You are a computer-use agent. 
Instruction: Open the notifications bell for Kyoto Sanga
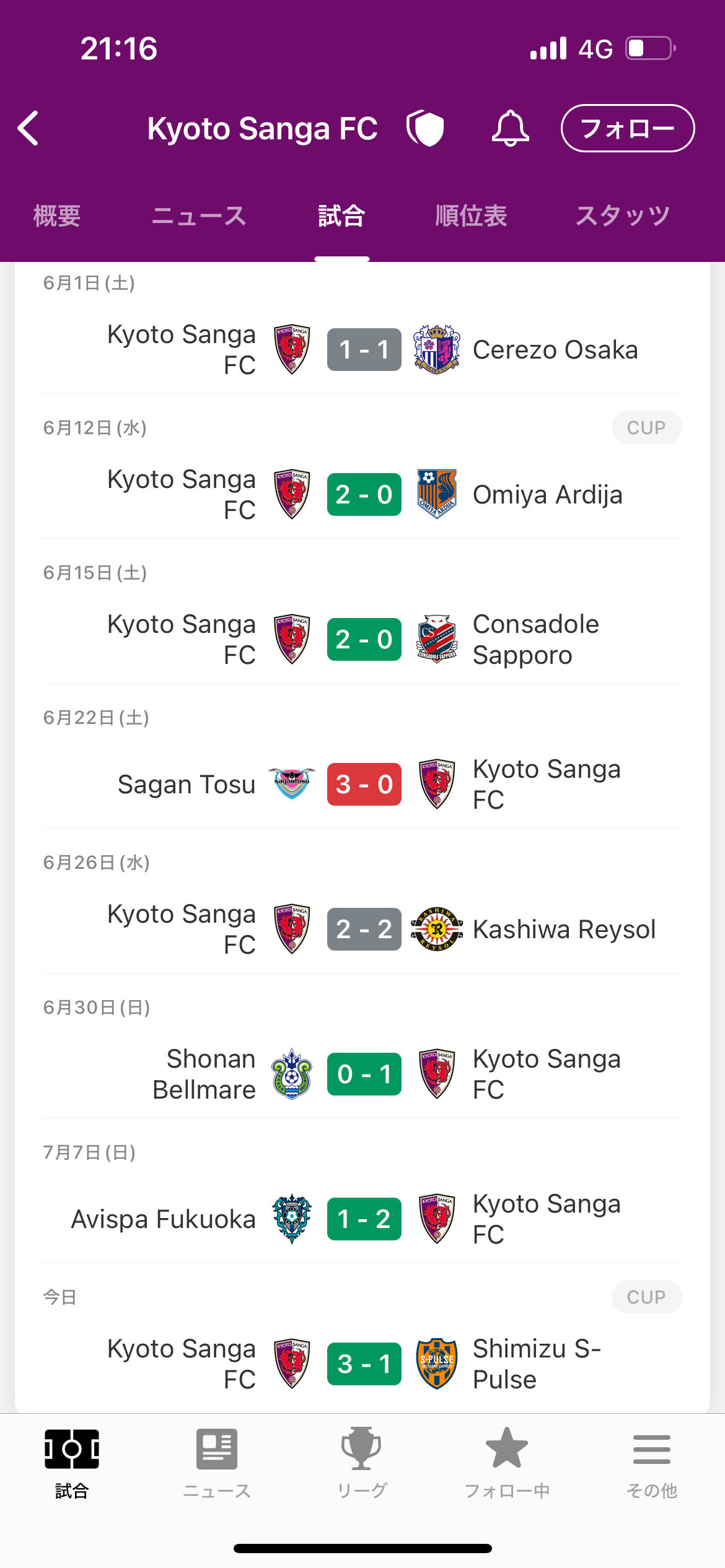coord(510,128)
